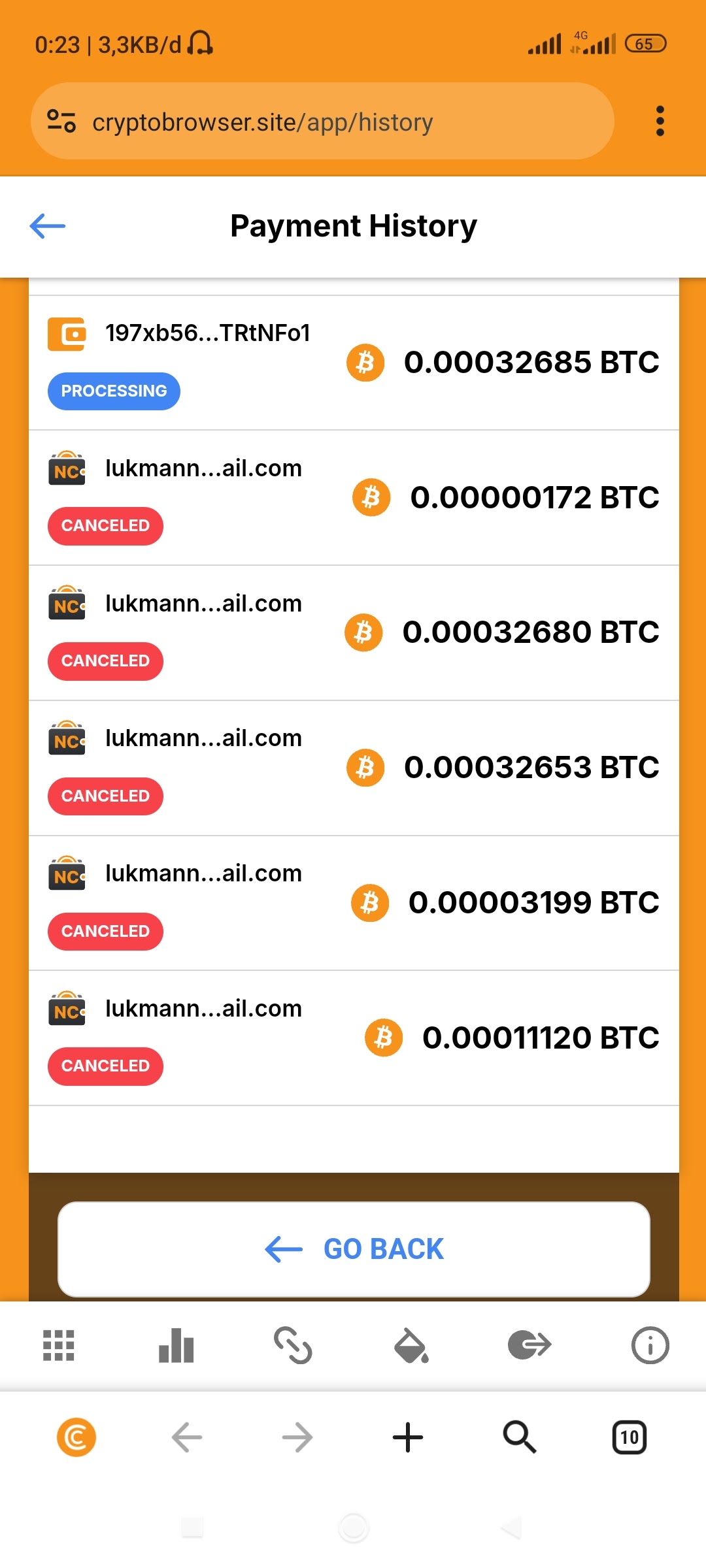Open the fill bucket icon in the toolbar

click(412, 1346)
